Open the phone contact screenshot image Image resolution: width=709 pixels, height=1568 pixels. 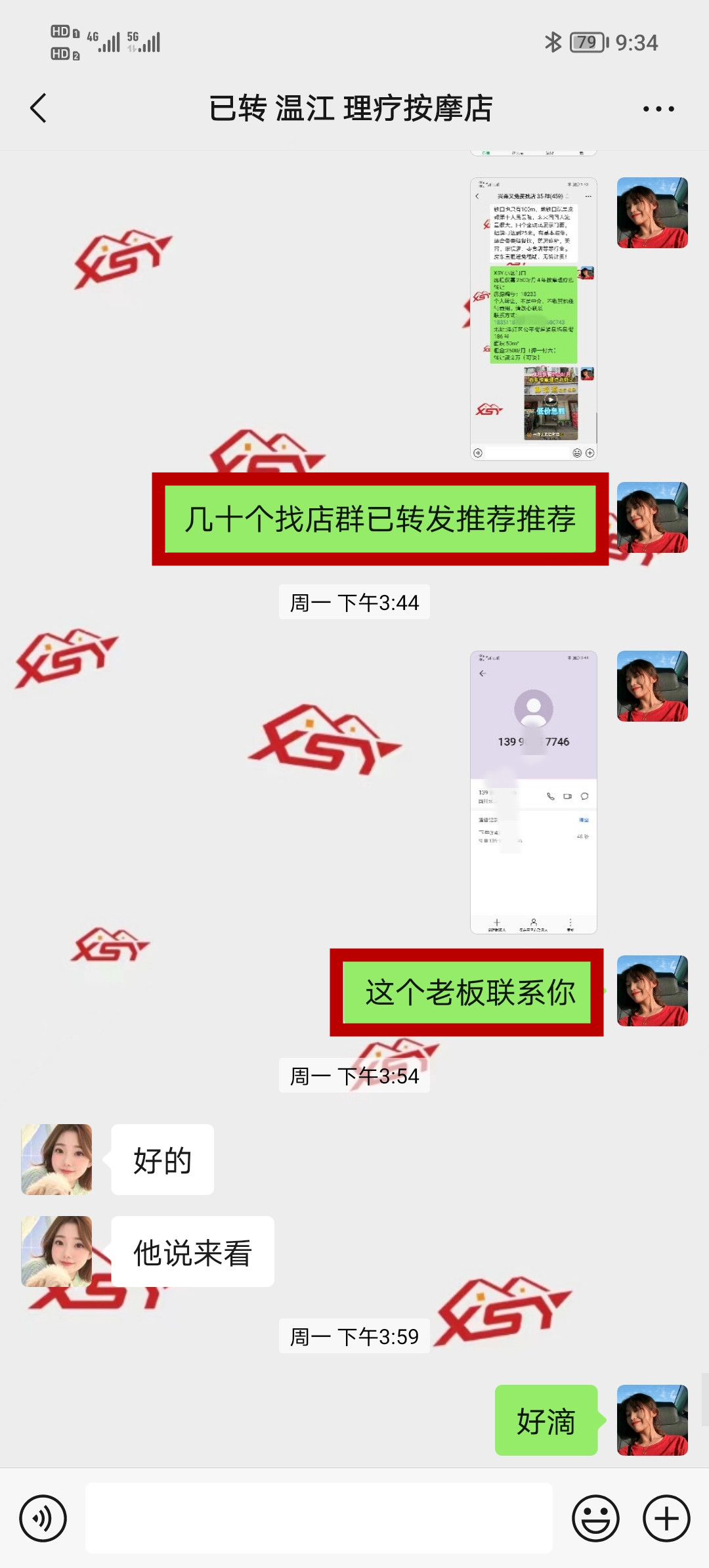pyautogui.click(x=533, y=792)
